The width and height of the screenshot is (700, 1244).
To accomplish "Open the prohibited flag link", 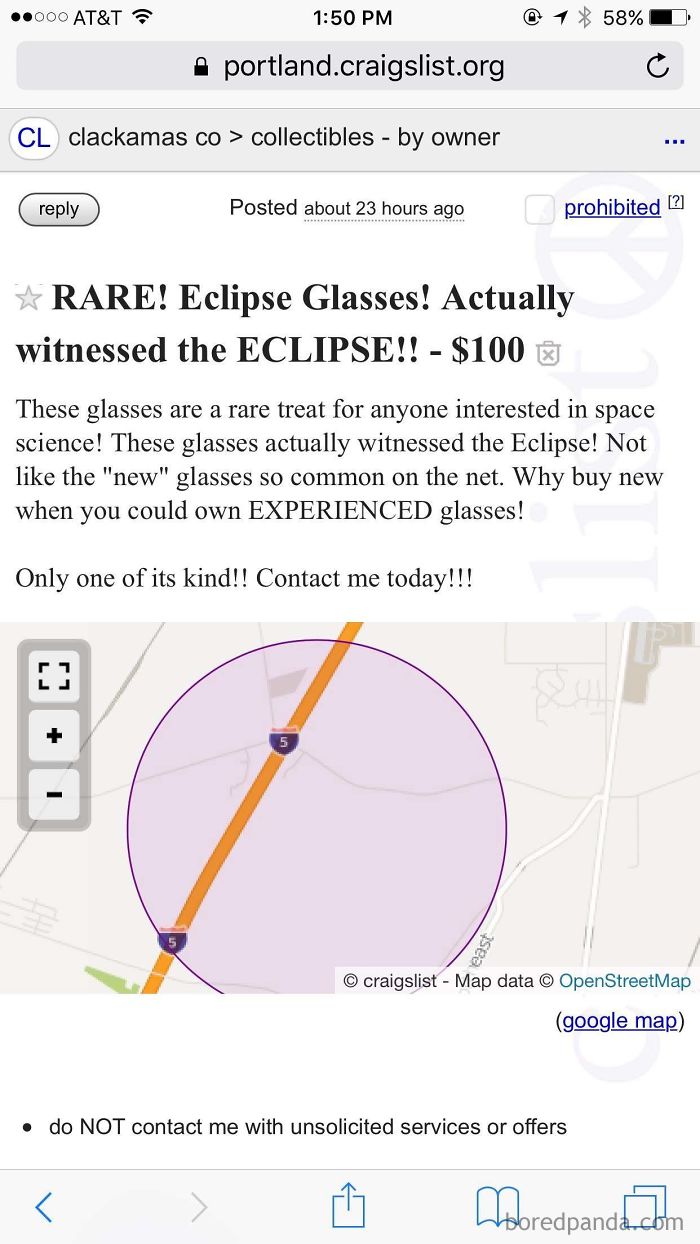I will tap(612, 208).
